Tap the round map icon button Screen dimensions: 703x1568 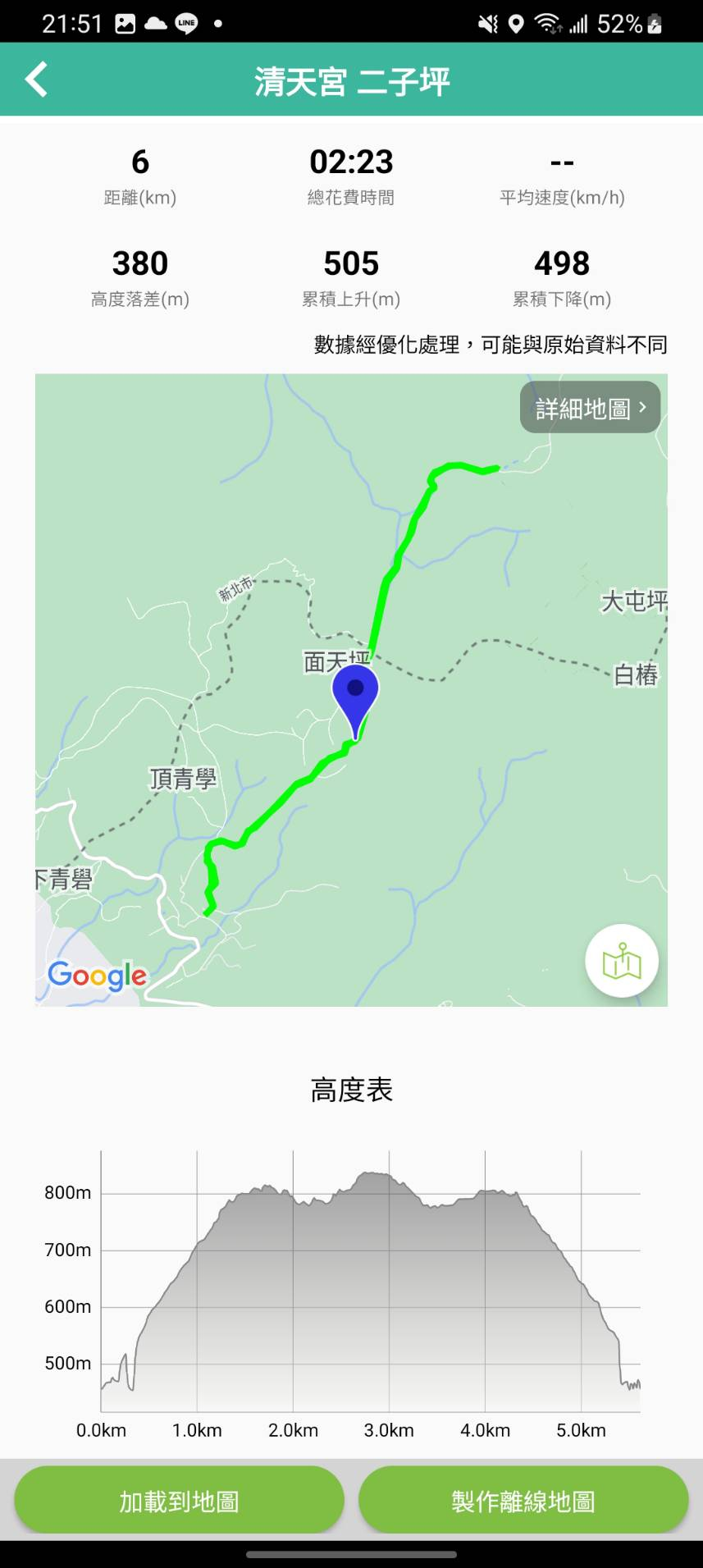coord(621,961)
